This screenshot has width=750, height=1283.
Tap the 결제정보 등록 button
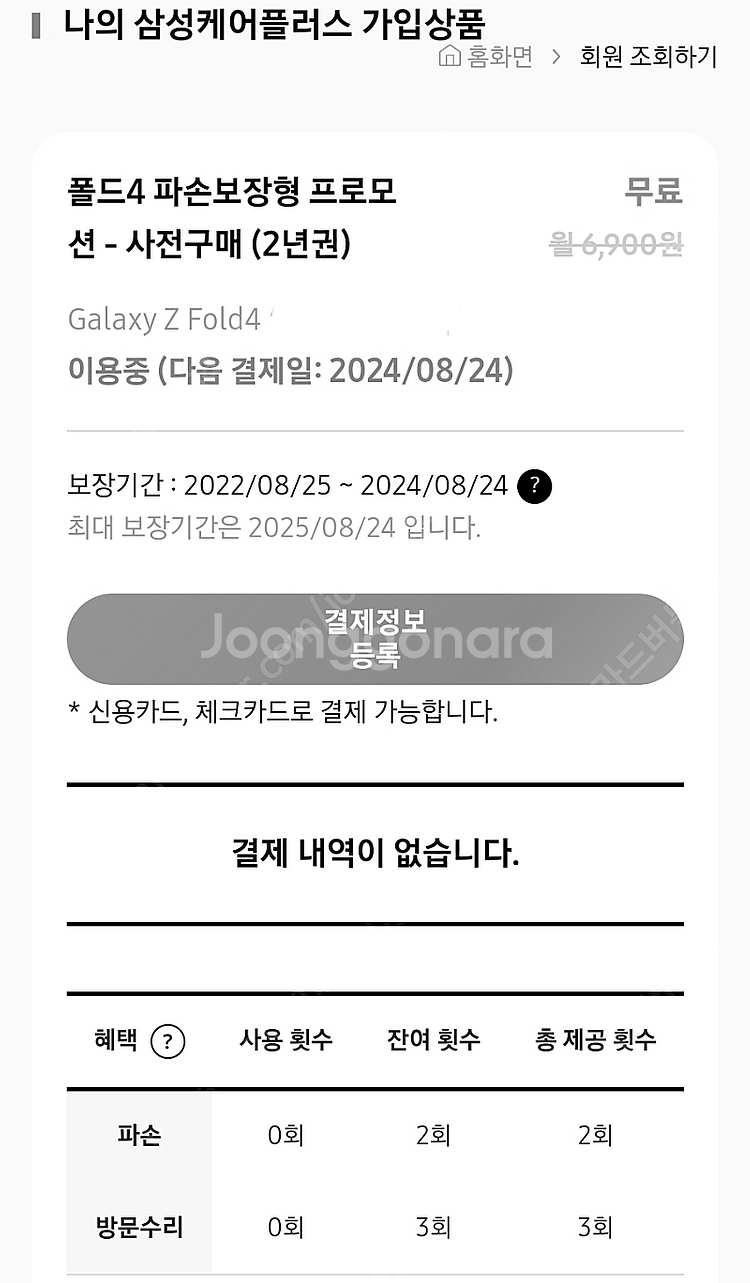point(375,639)
